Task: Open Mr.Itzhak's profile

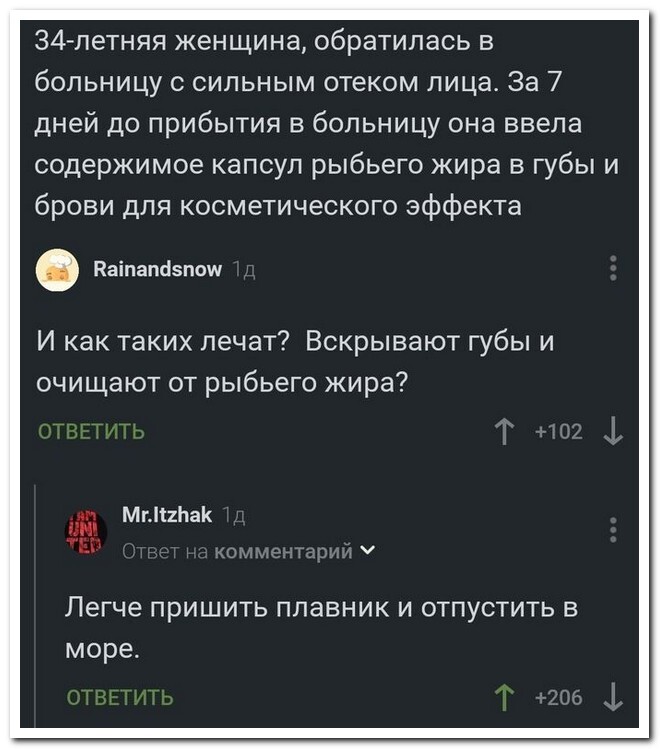Action: tap(165, 515)
